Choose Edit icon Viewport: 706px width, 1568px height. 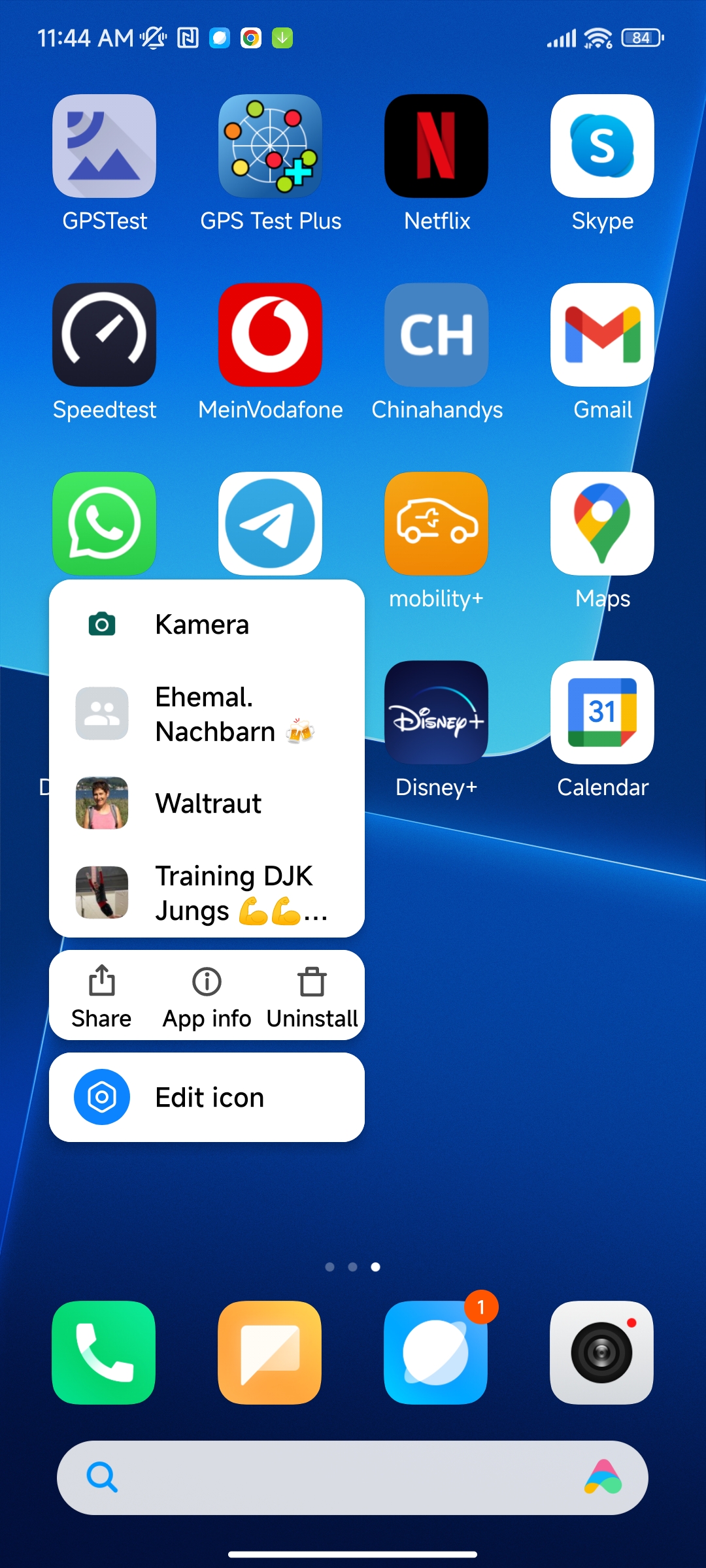tap(207, 1098)
